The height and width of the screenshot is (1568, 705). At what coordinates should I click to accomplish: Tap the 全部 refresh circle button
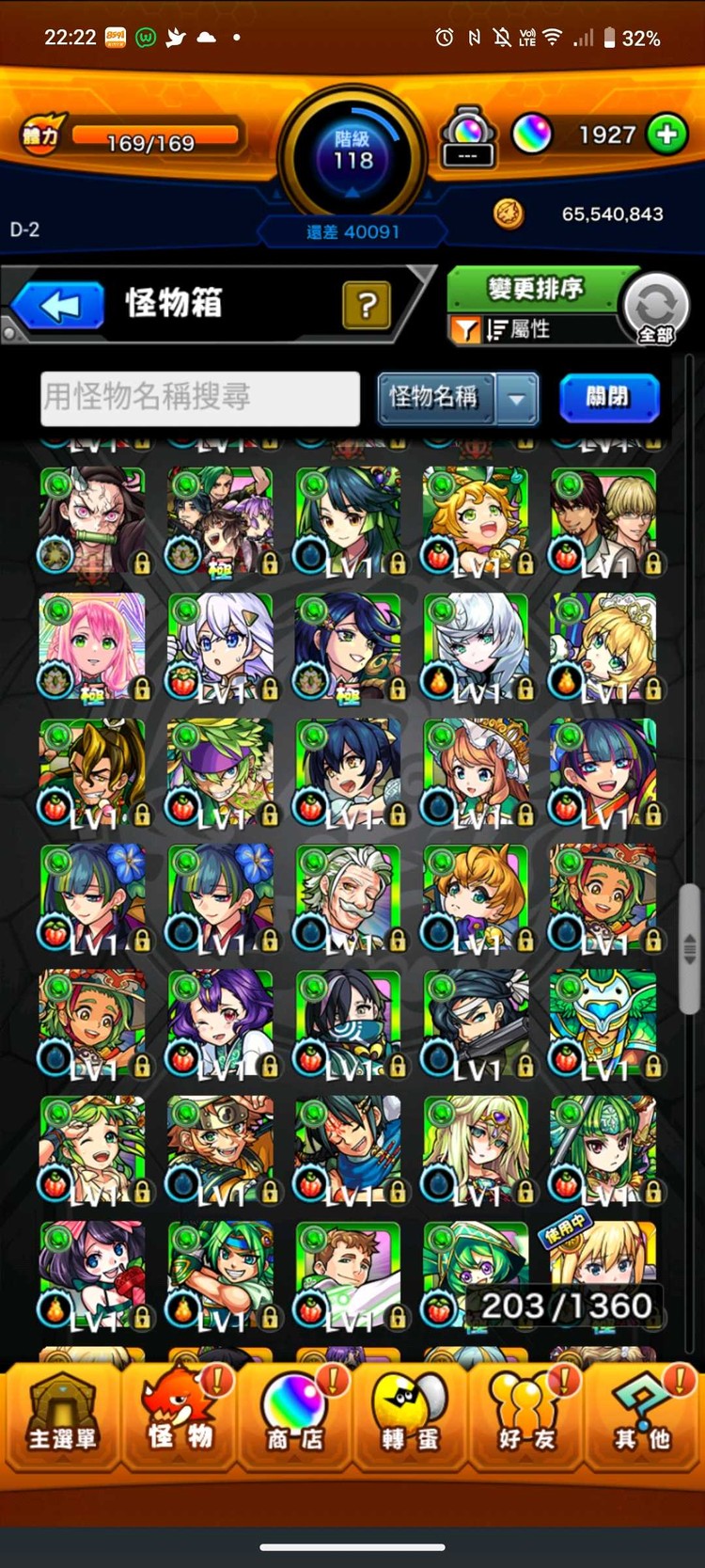coord(655,308)
